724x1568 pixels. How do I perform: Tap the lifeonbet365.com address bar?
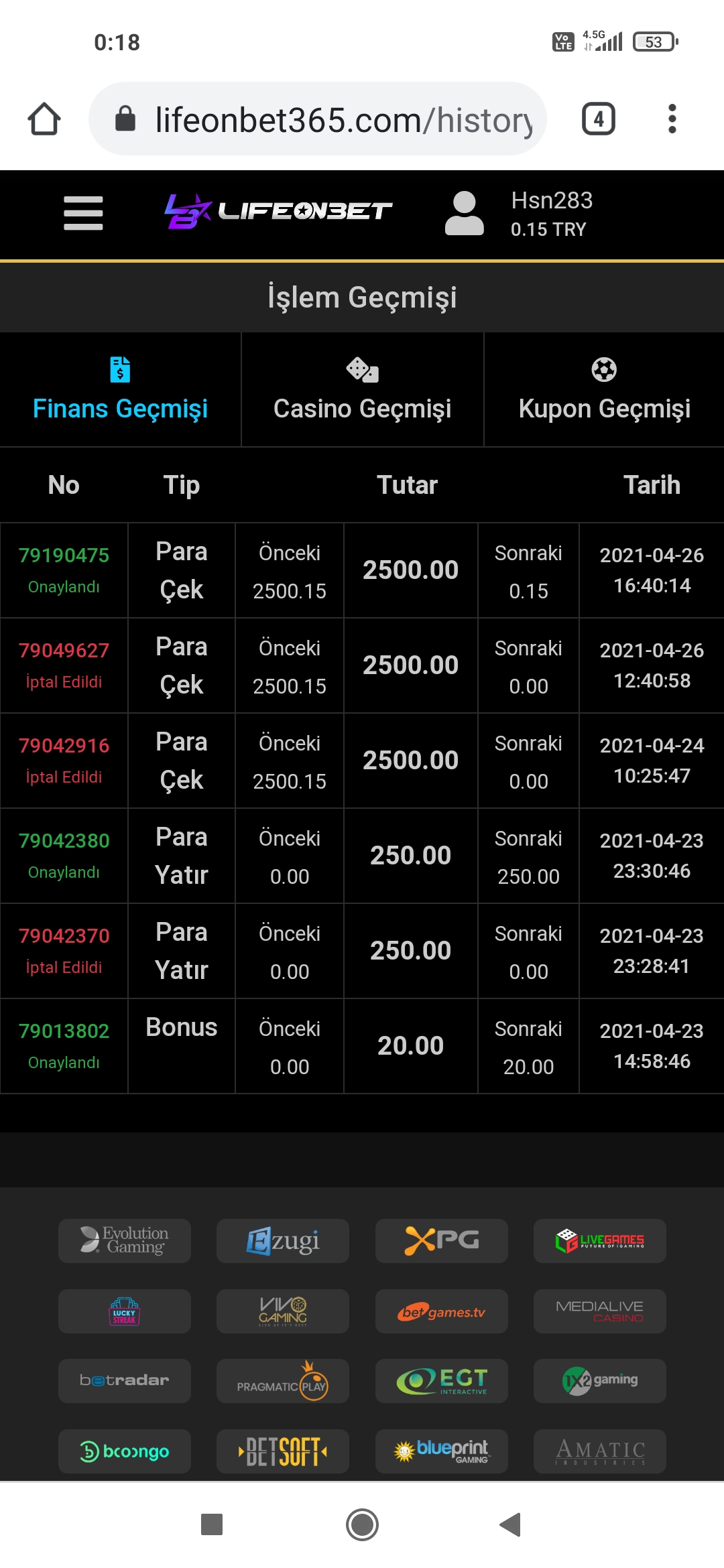click(318, 119)
